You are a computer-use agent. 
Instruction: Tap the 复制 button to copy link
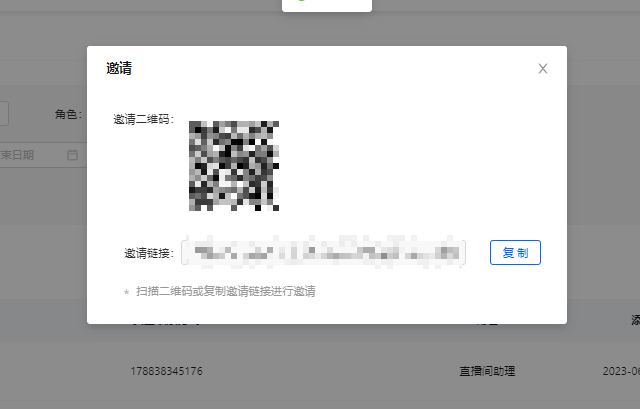pos(515,253)
